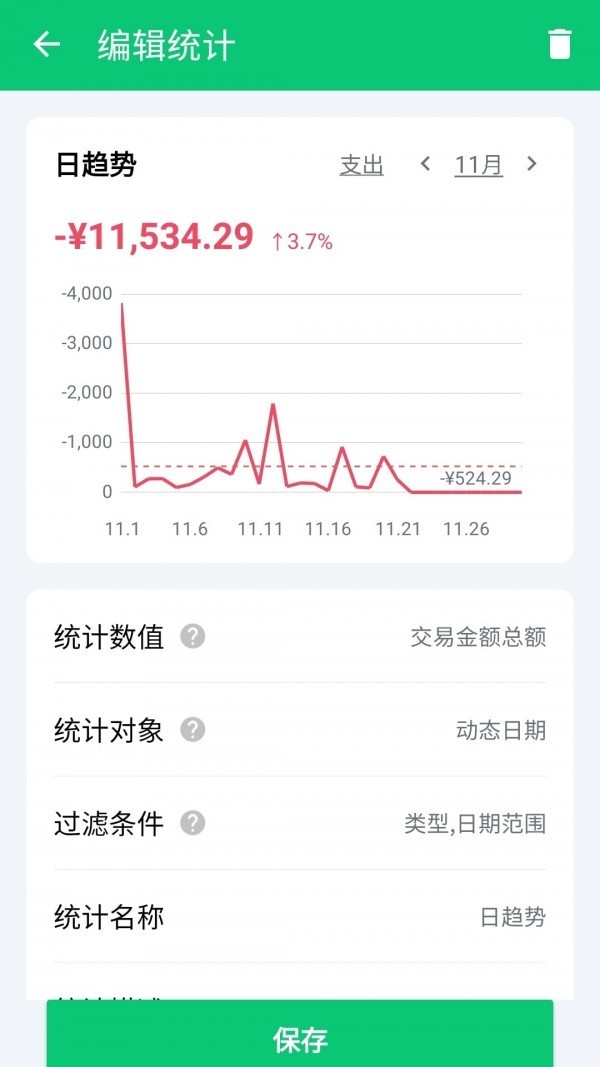Screen dimensions: 600x1067
Task: Show help for 统计数值
Action: (x=193, y=637)
